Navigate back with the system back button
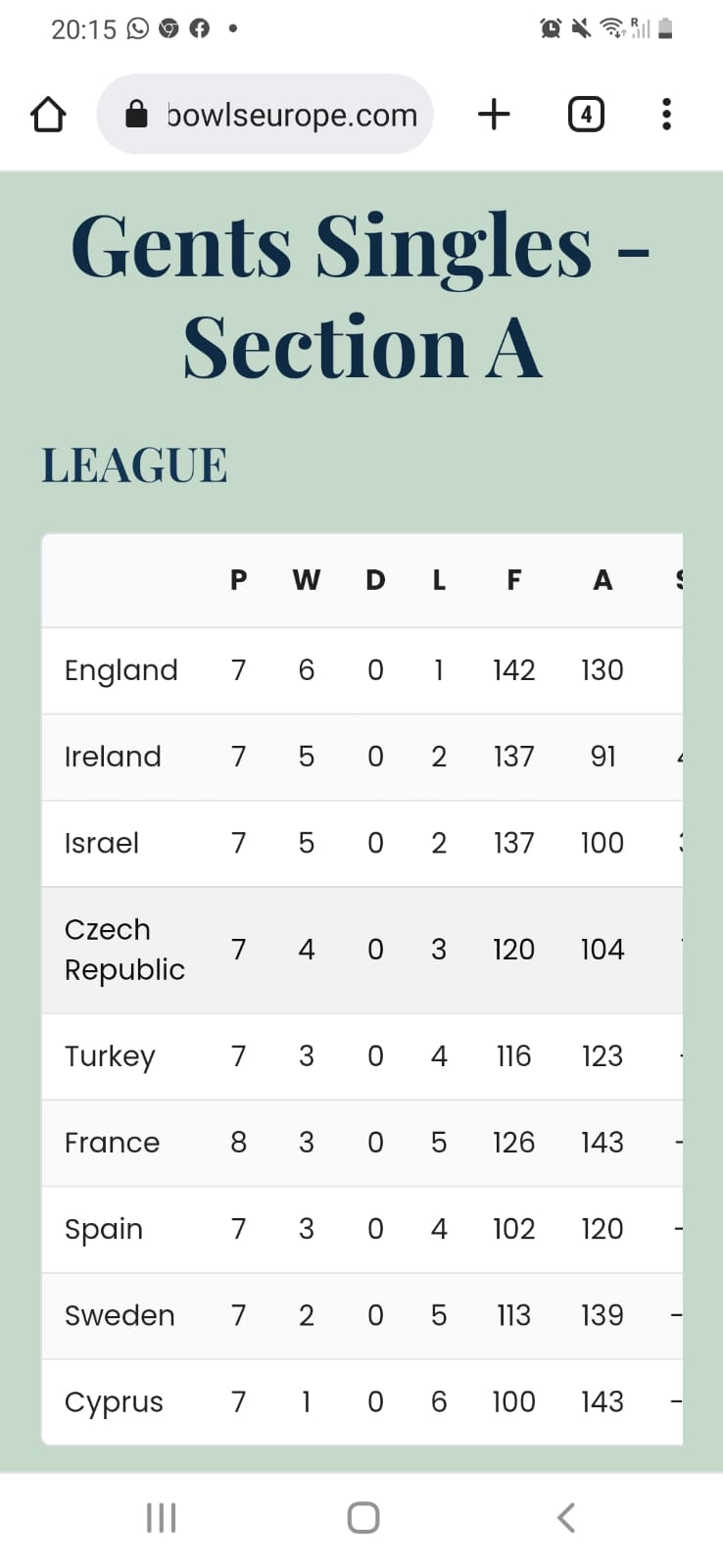 565,1518
